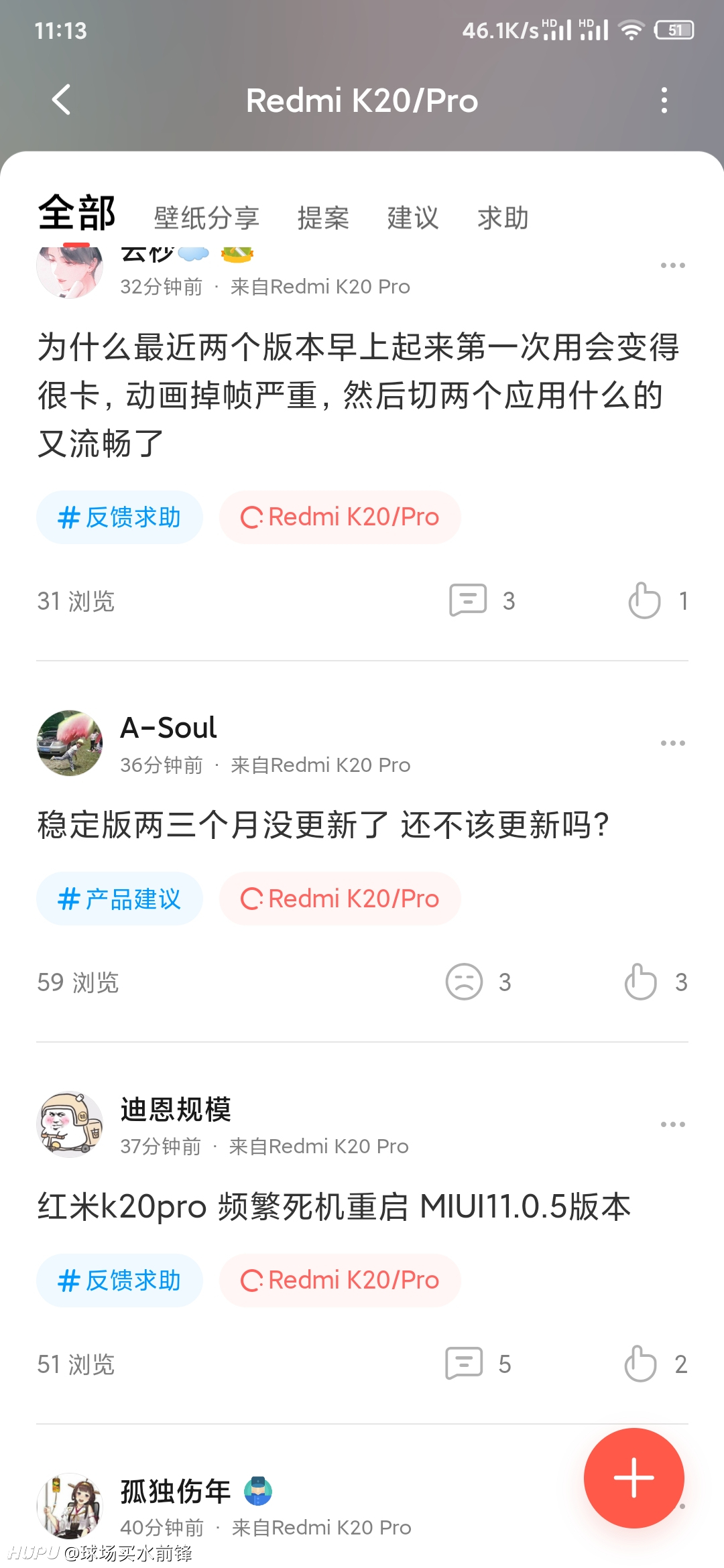View 迪恩规模's profile avatar
724x1568 pixels.
coord(70,1125)
